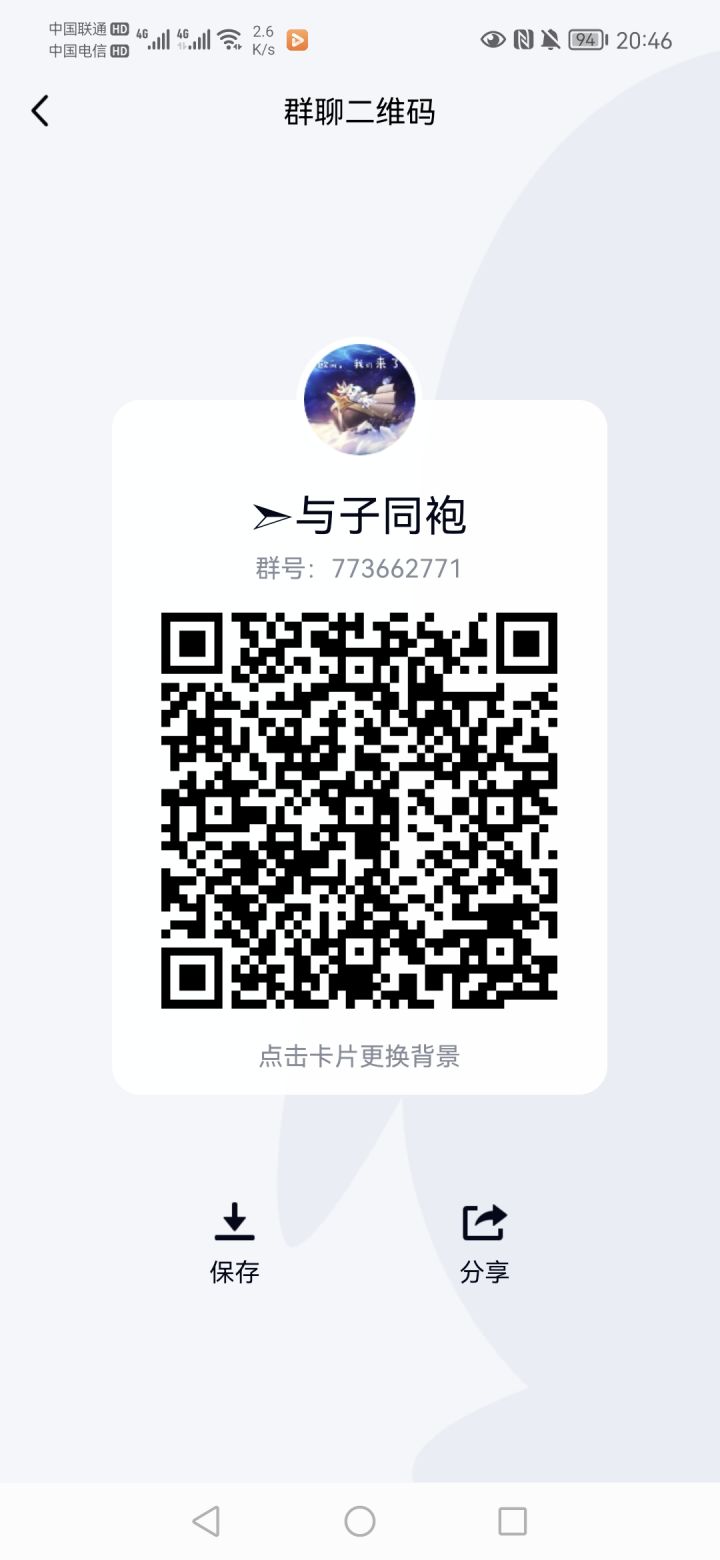Tap the paper plane icon beside group name
The image size is (720, 1560).
pos(272,514)
